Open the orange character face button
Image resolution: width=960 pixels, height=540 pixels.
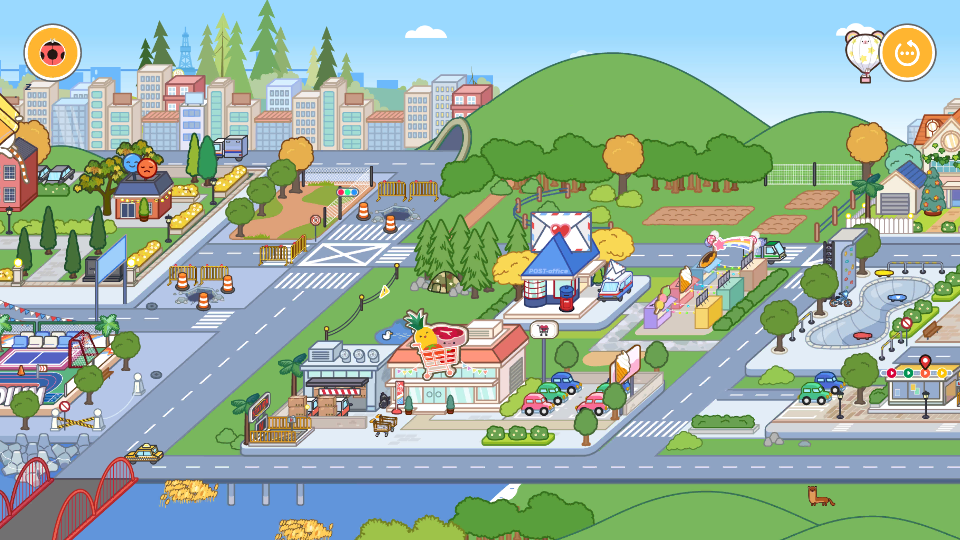(x=907, y=53)
